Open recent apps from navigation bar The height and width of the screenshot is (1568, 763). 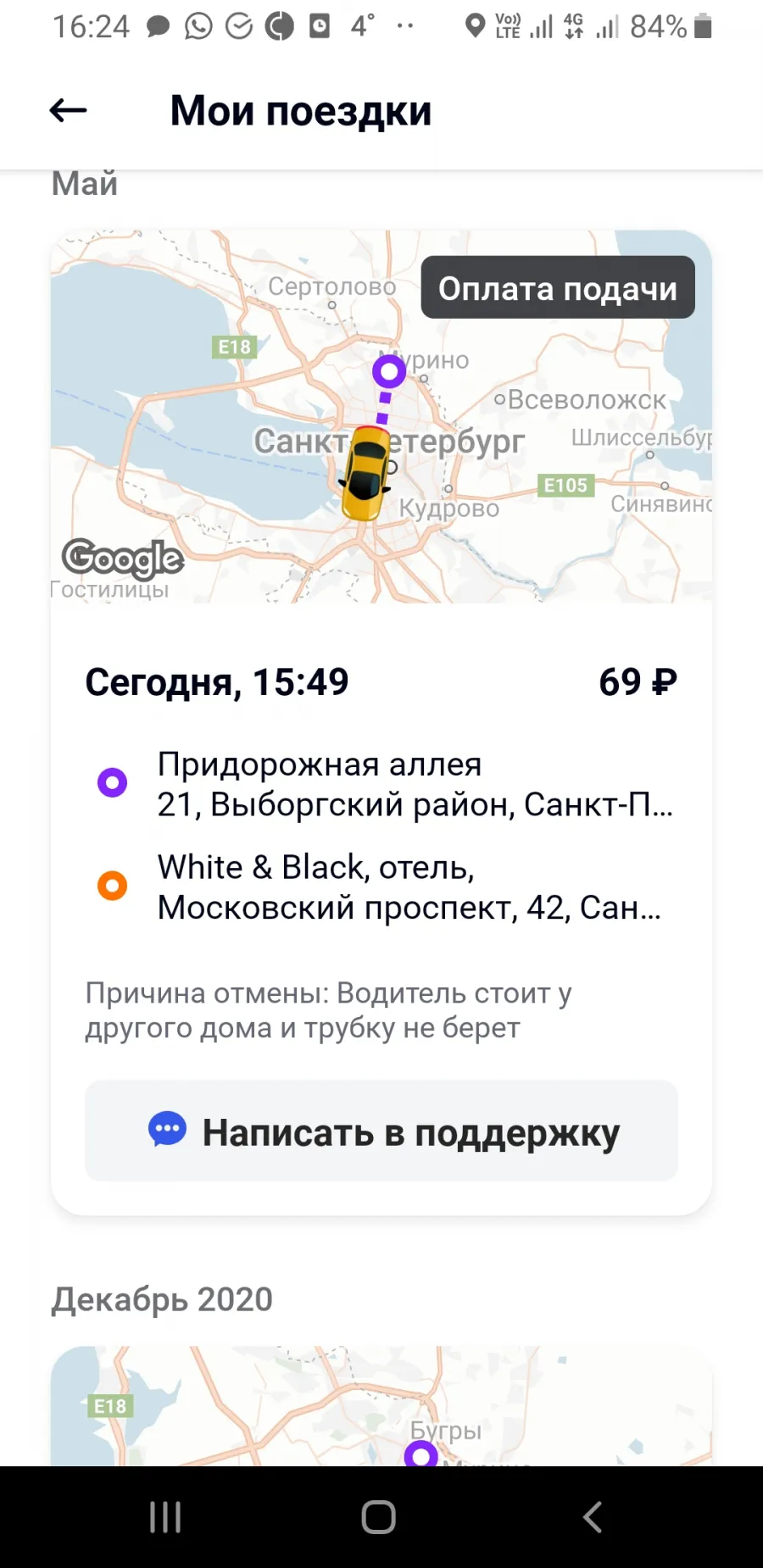point(165,1517)
